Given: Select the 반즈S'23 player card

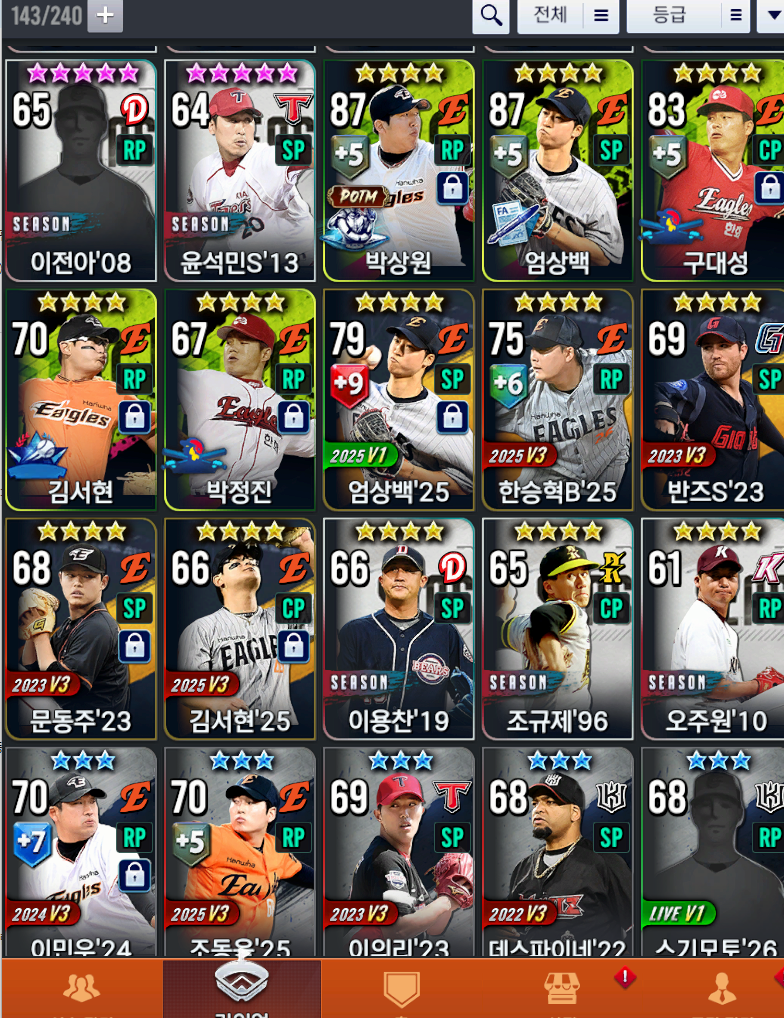Looking at the screenshot, I should click(713, 400).
